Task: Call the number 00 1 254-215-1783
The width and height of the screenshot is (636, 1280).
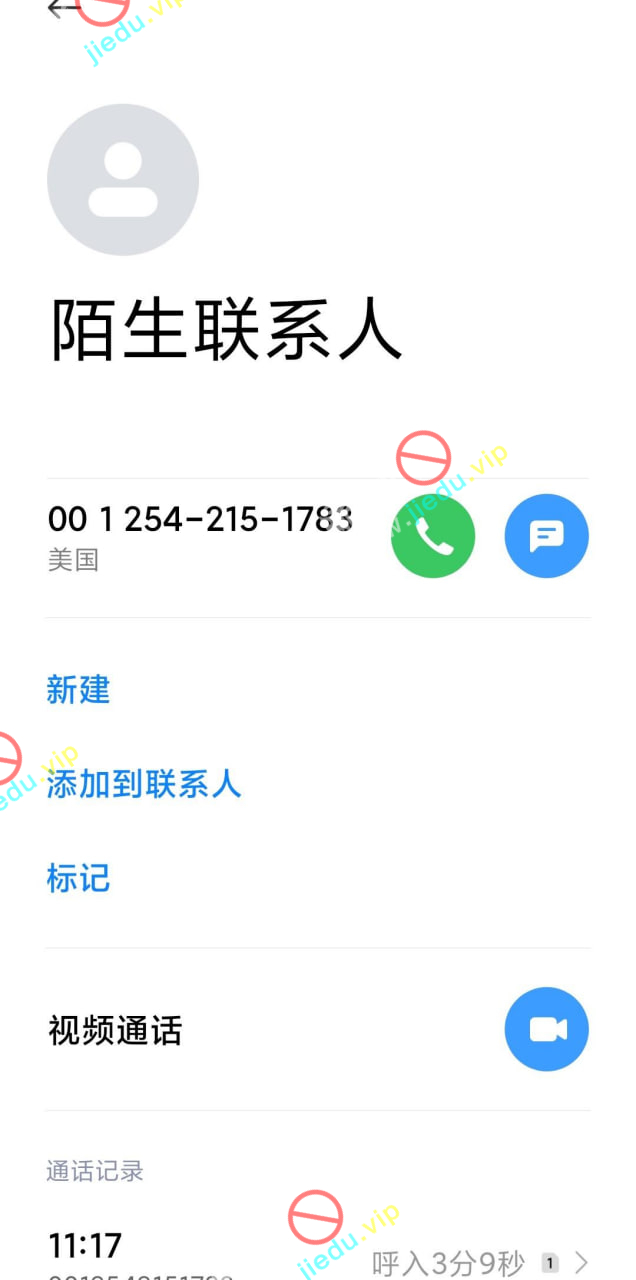Action: tap(433, 537)
